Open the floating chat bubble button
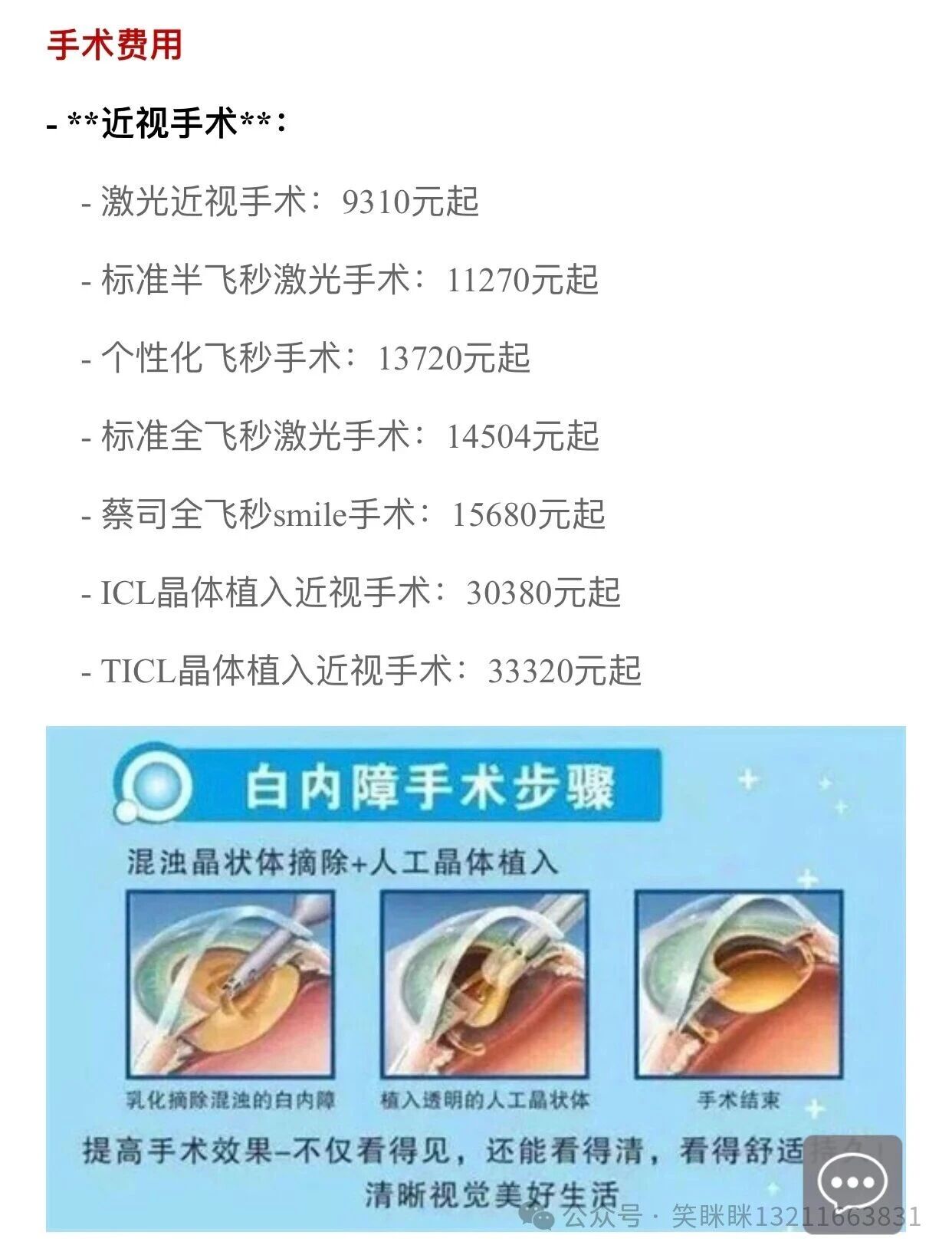 pos(852,1182)
